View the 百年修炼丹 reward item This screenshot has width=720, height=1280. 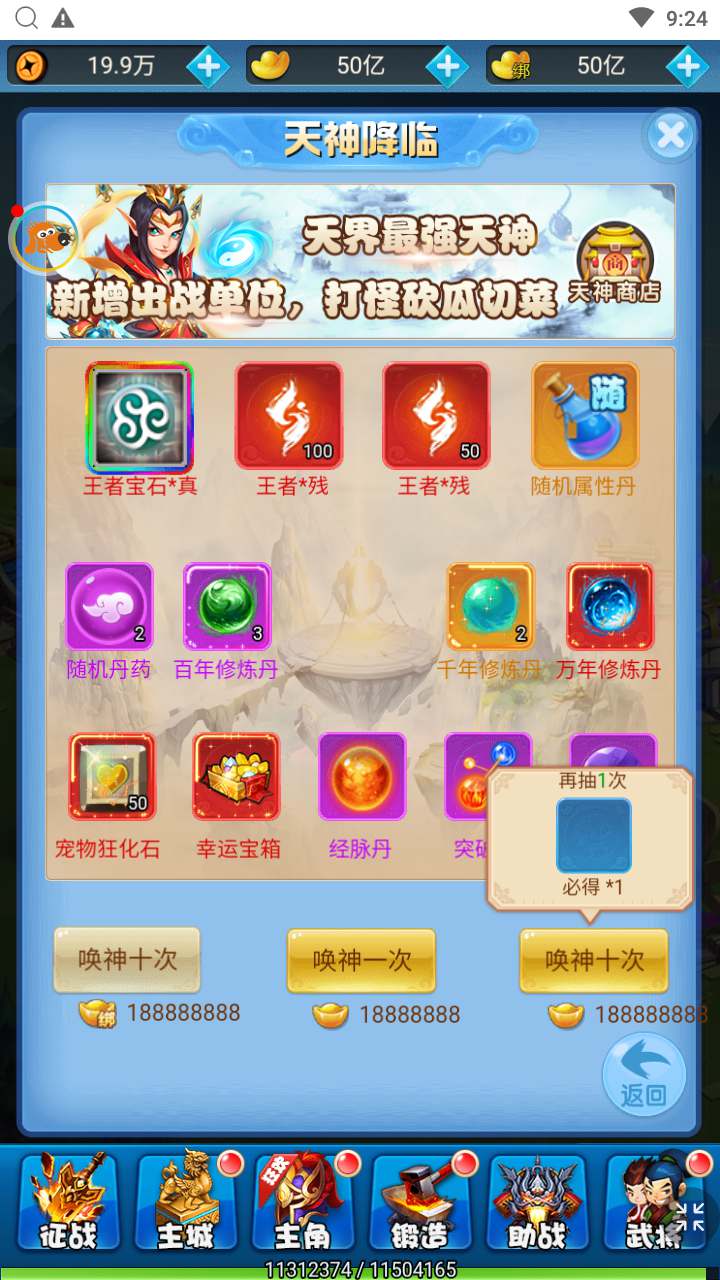click(227, 607)
